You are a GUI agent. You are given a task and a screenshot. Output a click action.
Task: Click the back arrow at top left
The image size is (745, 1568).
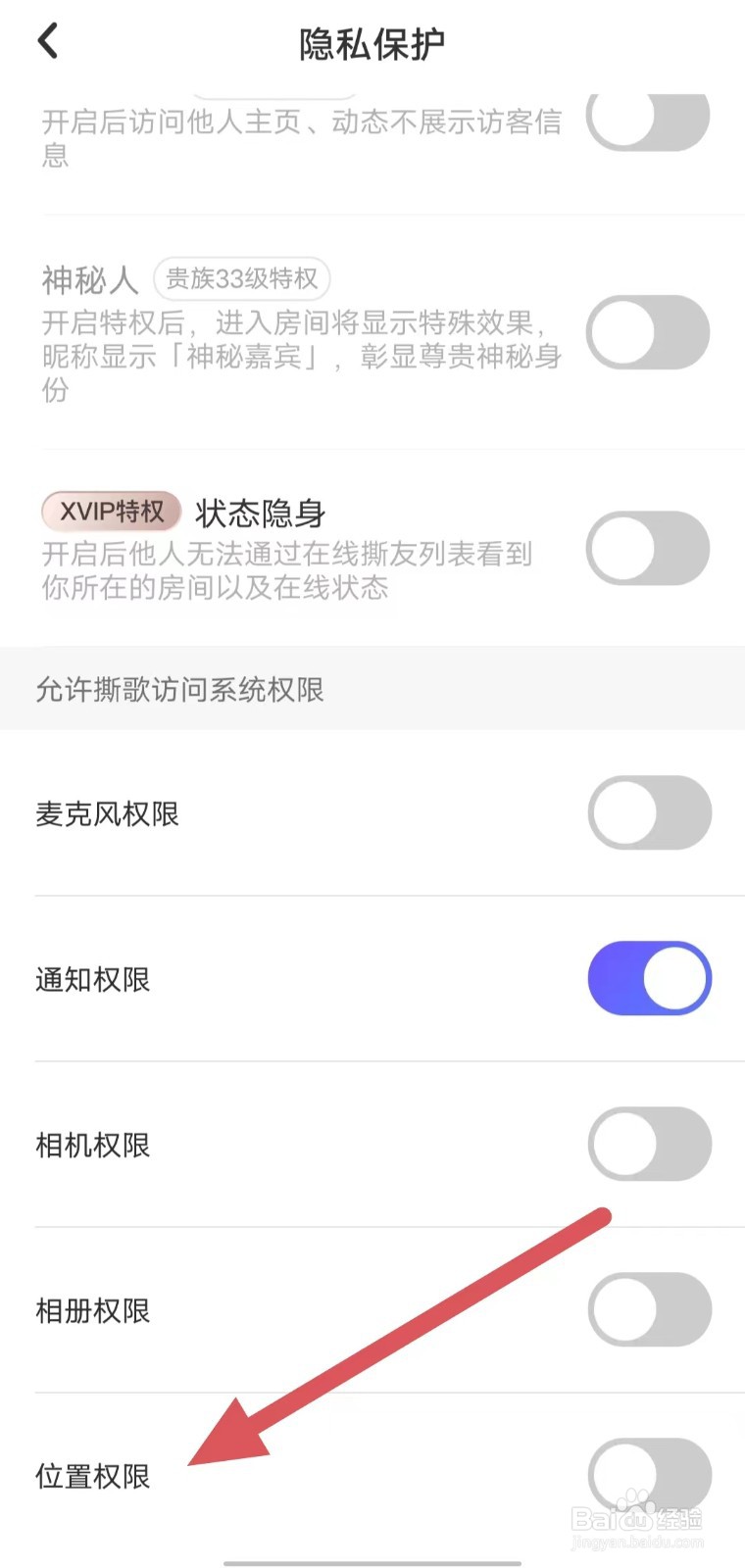(x=47, y=41)
